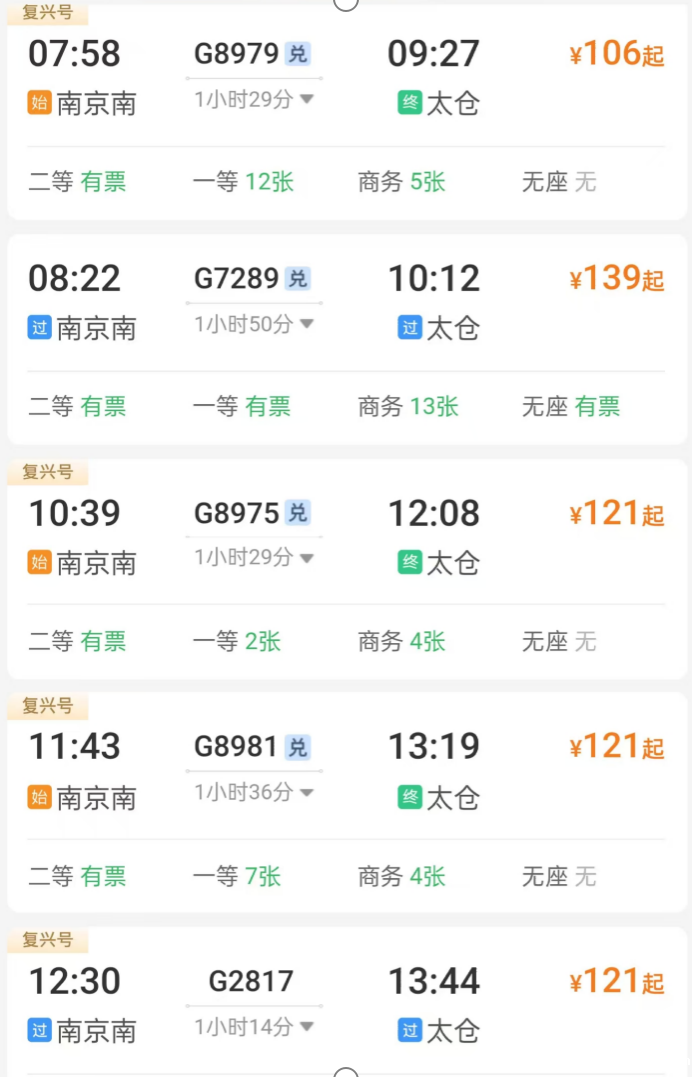Choose the G8975 train departing at 10:39
The image size is (692, 1077).
click(237, 513)
